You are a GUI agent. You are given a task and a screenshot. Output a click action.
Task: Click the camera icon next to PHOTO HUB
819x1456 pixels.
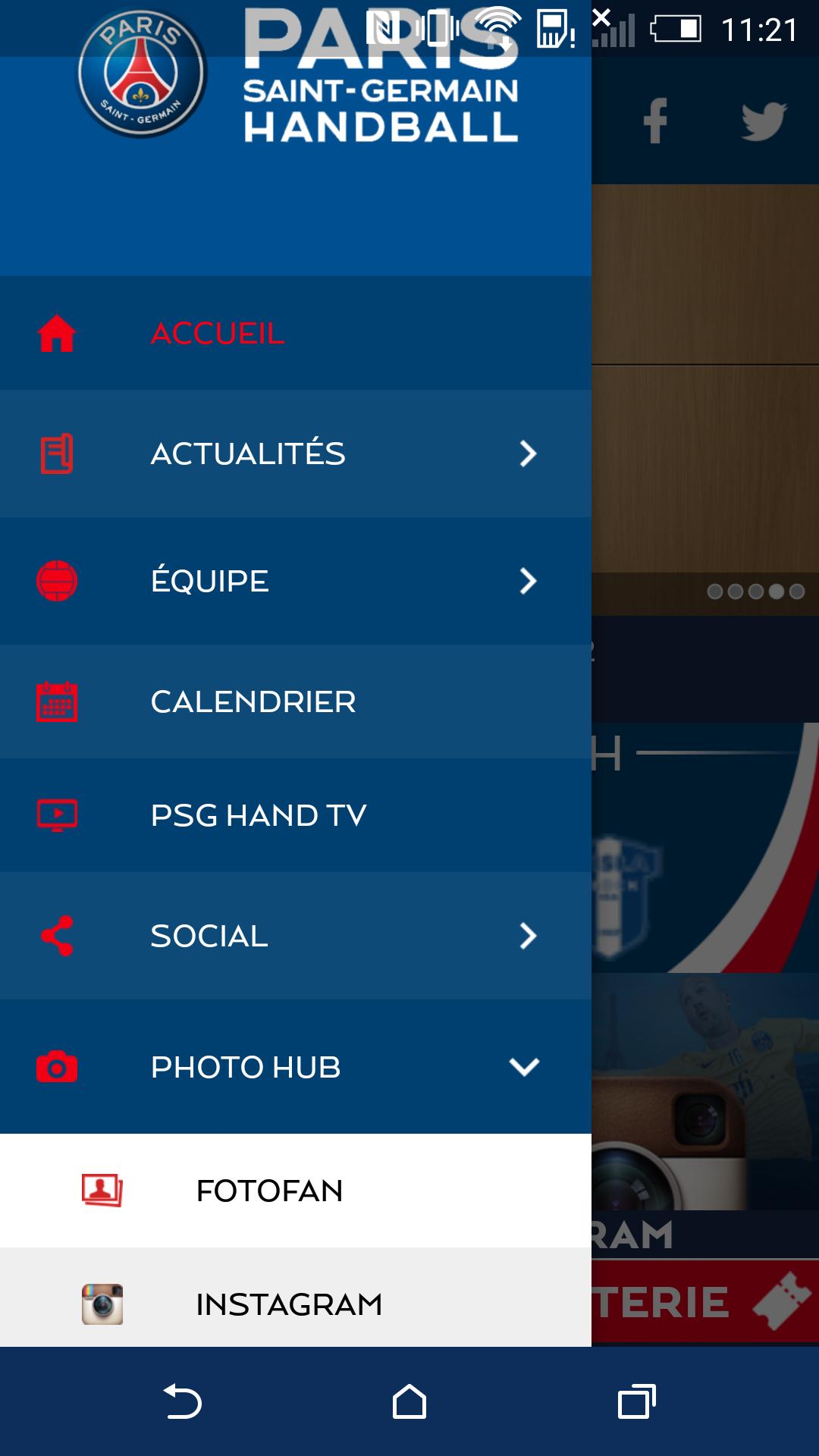click(x=57, y=1067)
